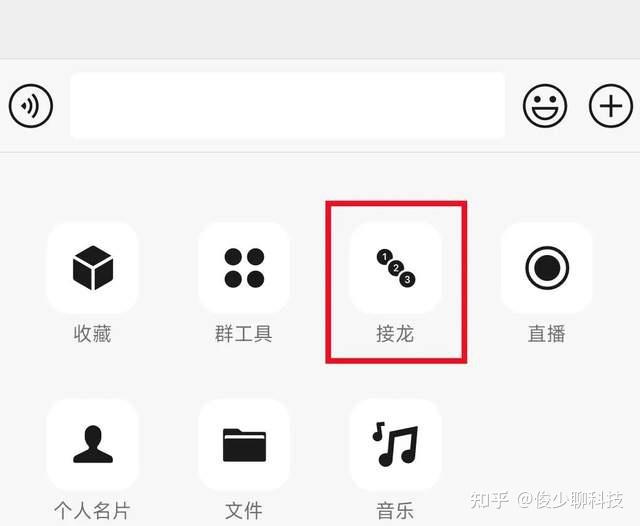Screen dimensions: 640x526
Task: Start a 接龙 chain list
Action: 395,268
